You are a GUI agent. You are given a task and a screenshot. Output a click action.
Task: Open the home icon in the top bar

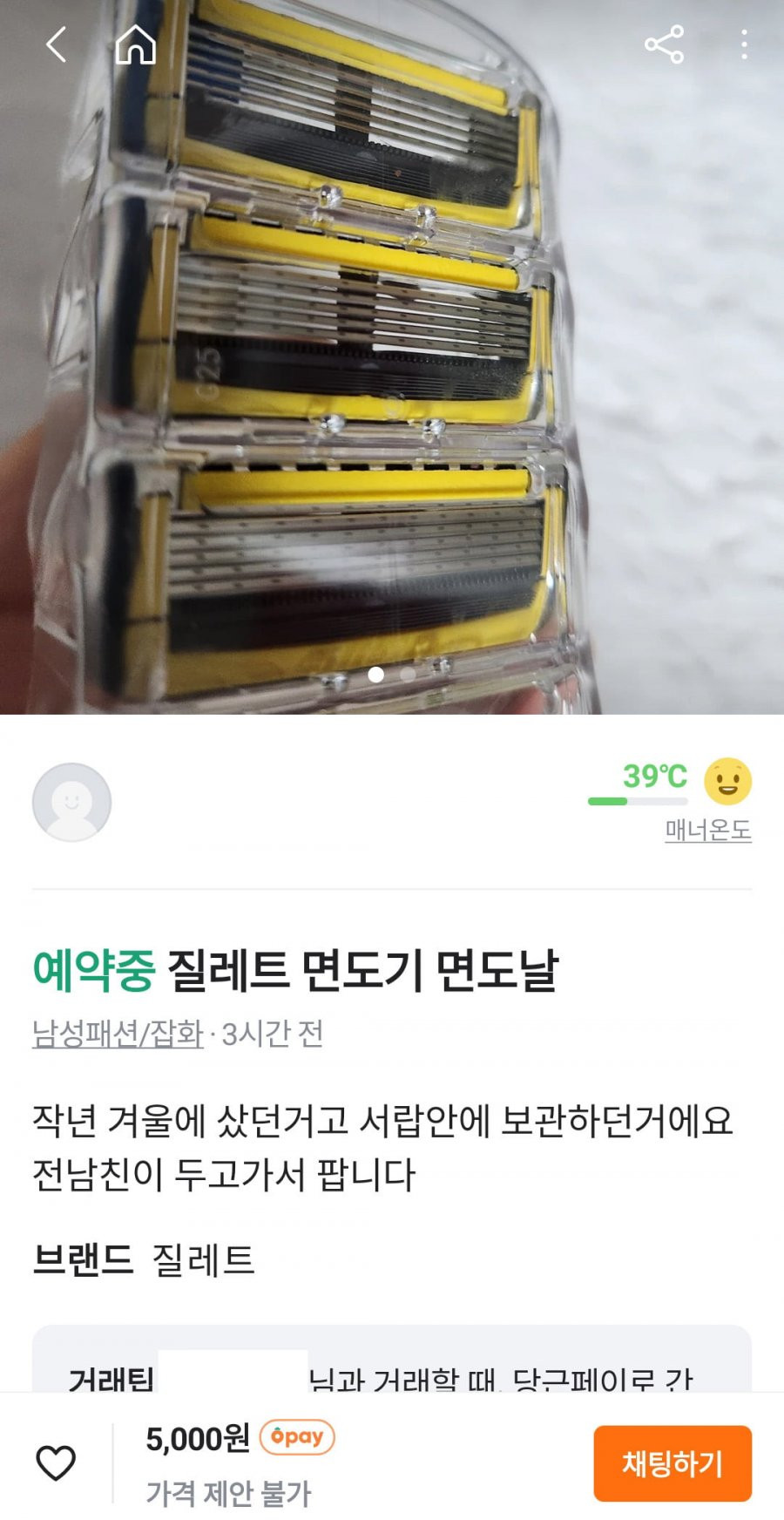point(136,44)
